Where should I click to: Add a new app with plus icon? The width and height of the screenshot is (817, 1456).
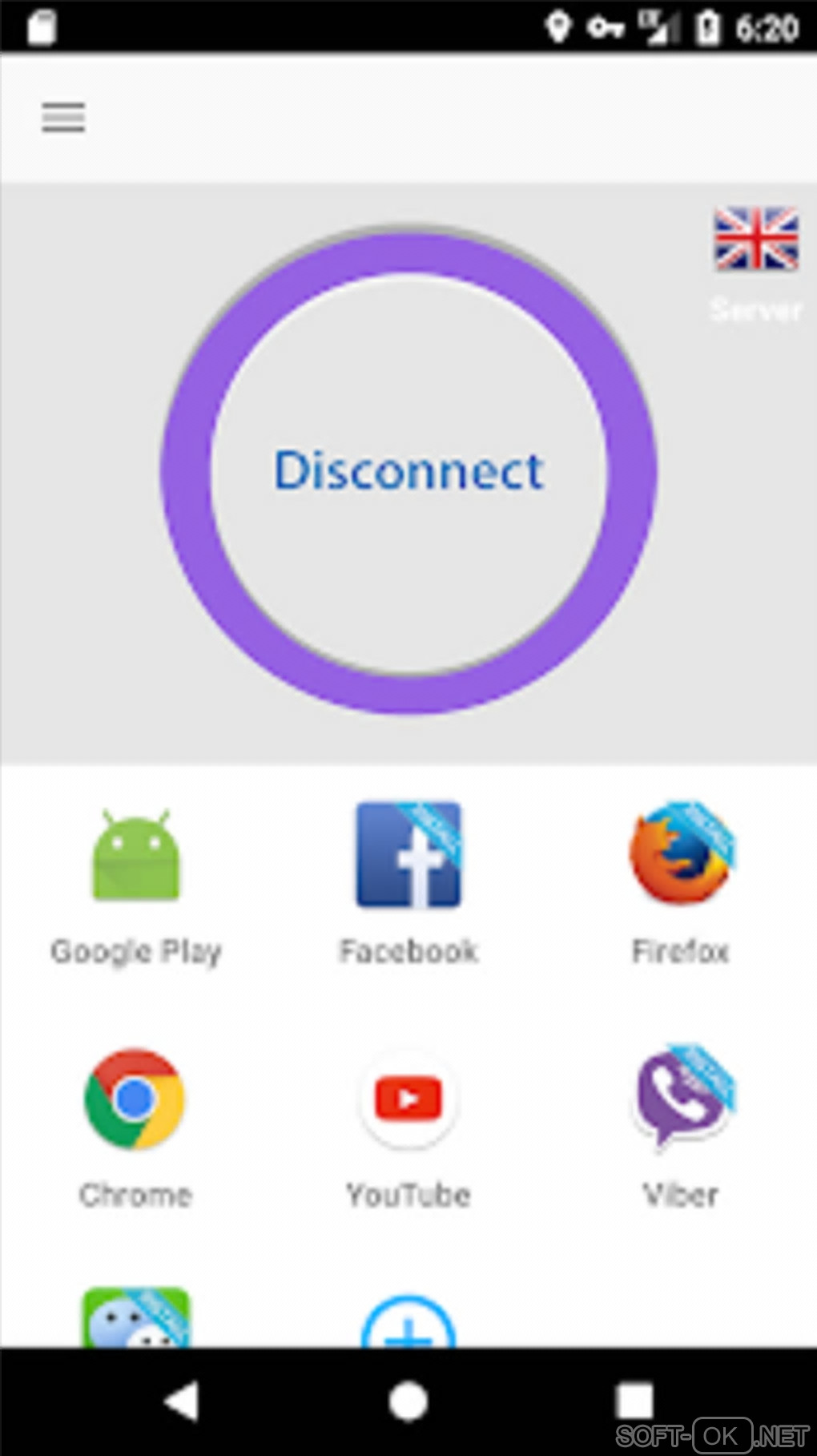point(408,1324)
